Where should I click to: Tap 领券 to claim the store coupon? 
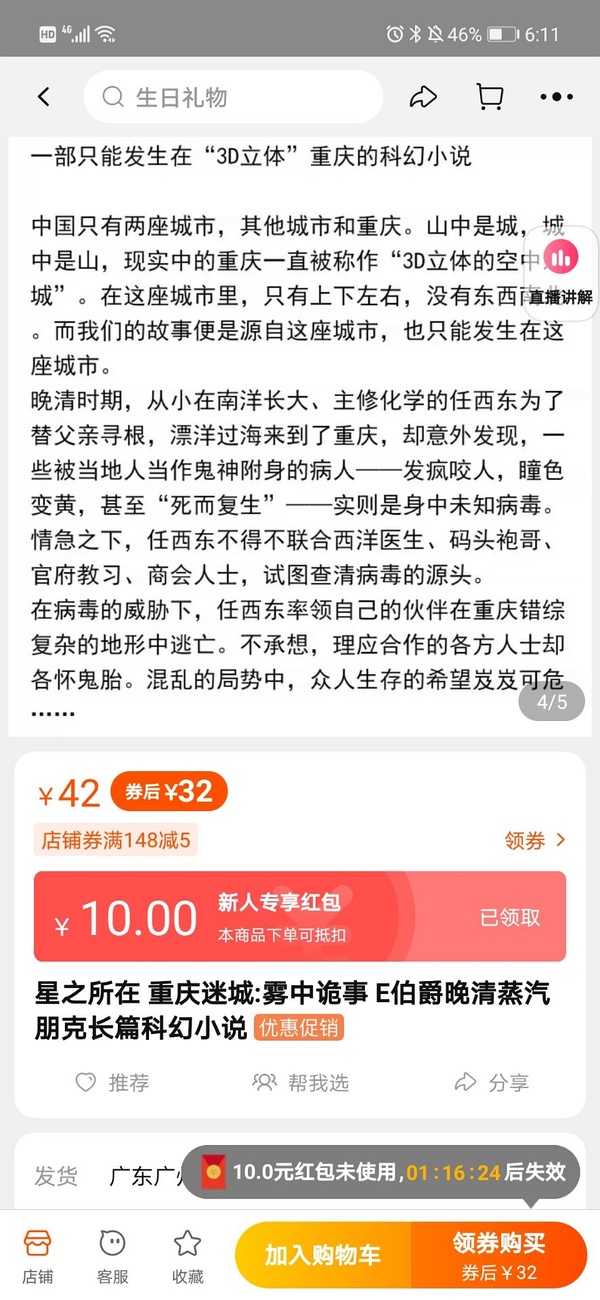click(x=535, y=840)
